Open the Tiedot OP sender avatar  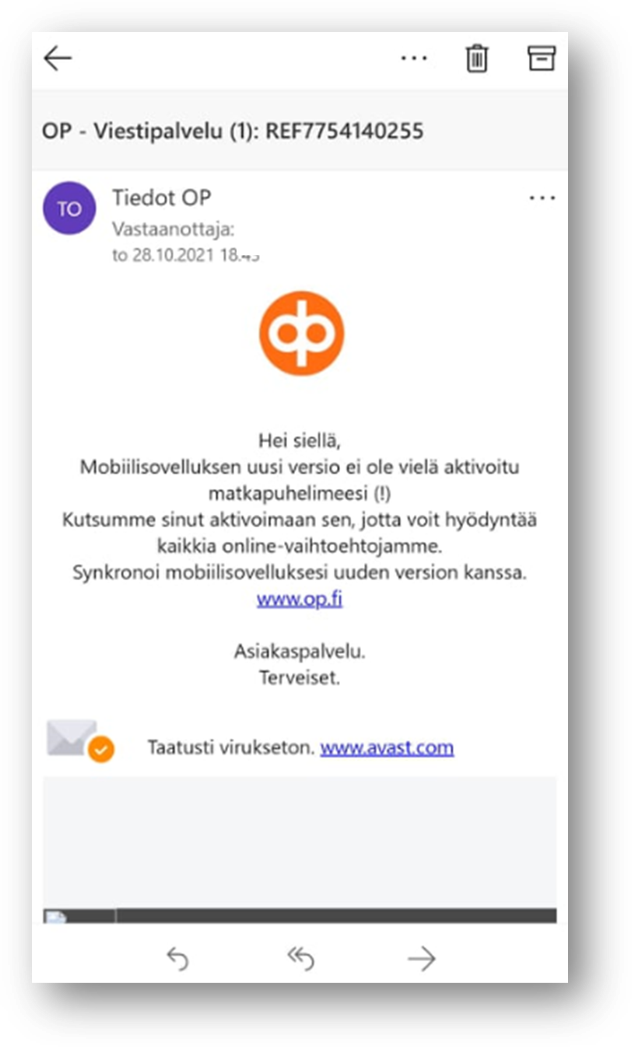[70, 209]
